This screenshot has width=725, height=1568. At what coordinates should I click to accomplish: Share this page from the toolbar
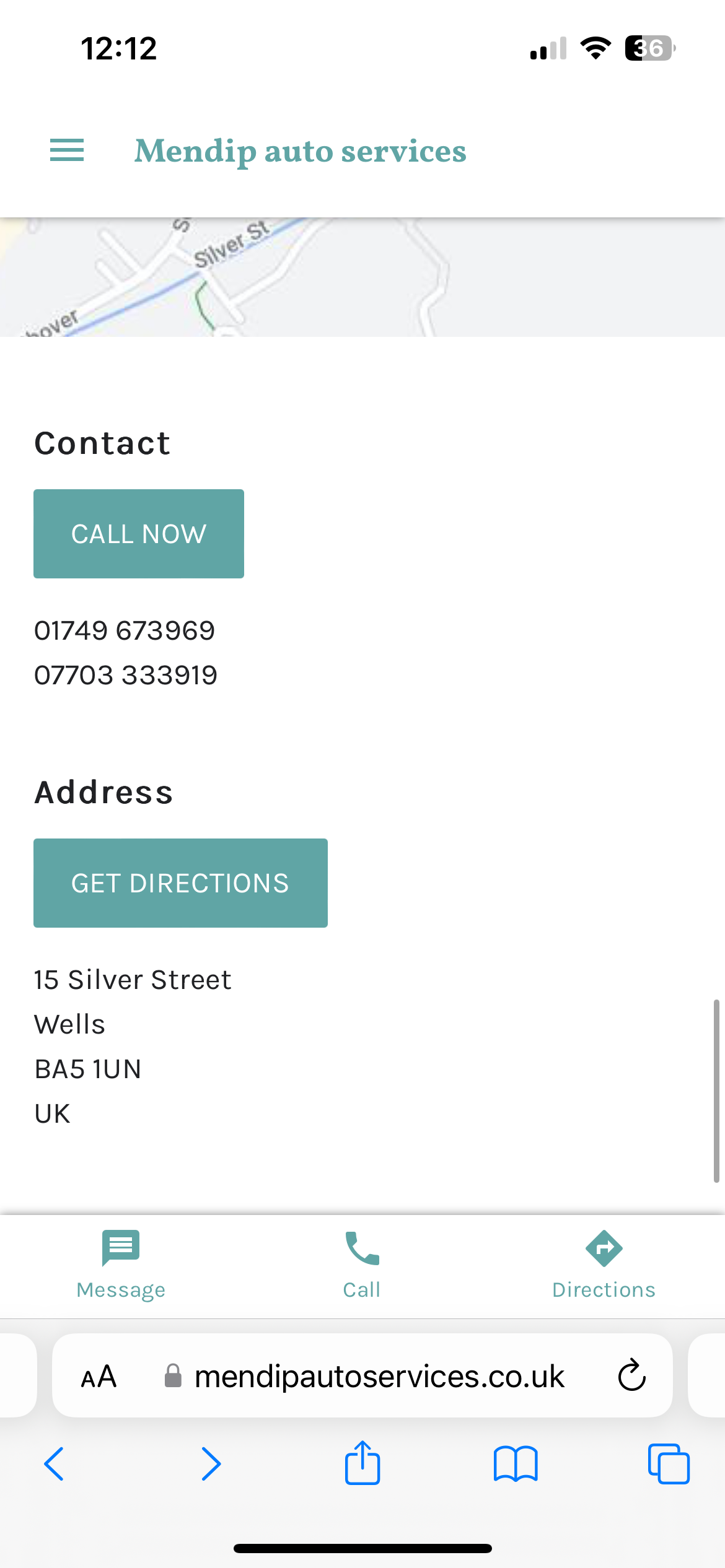tap(362, 1463)
